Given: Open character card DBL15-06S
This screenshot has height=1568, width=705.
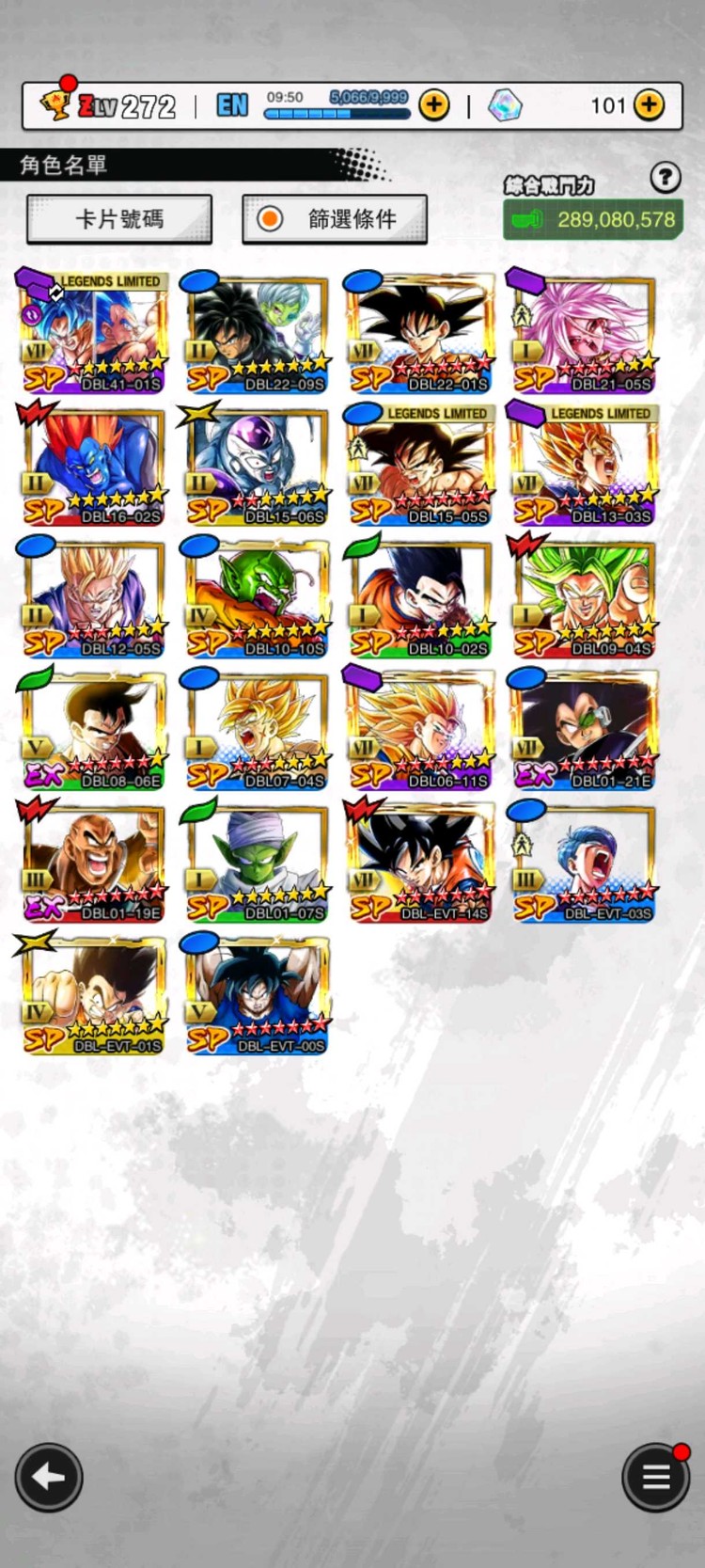Looking at the screenshot, I should pos(258,466).
